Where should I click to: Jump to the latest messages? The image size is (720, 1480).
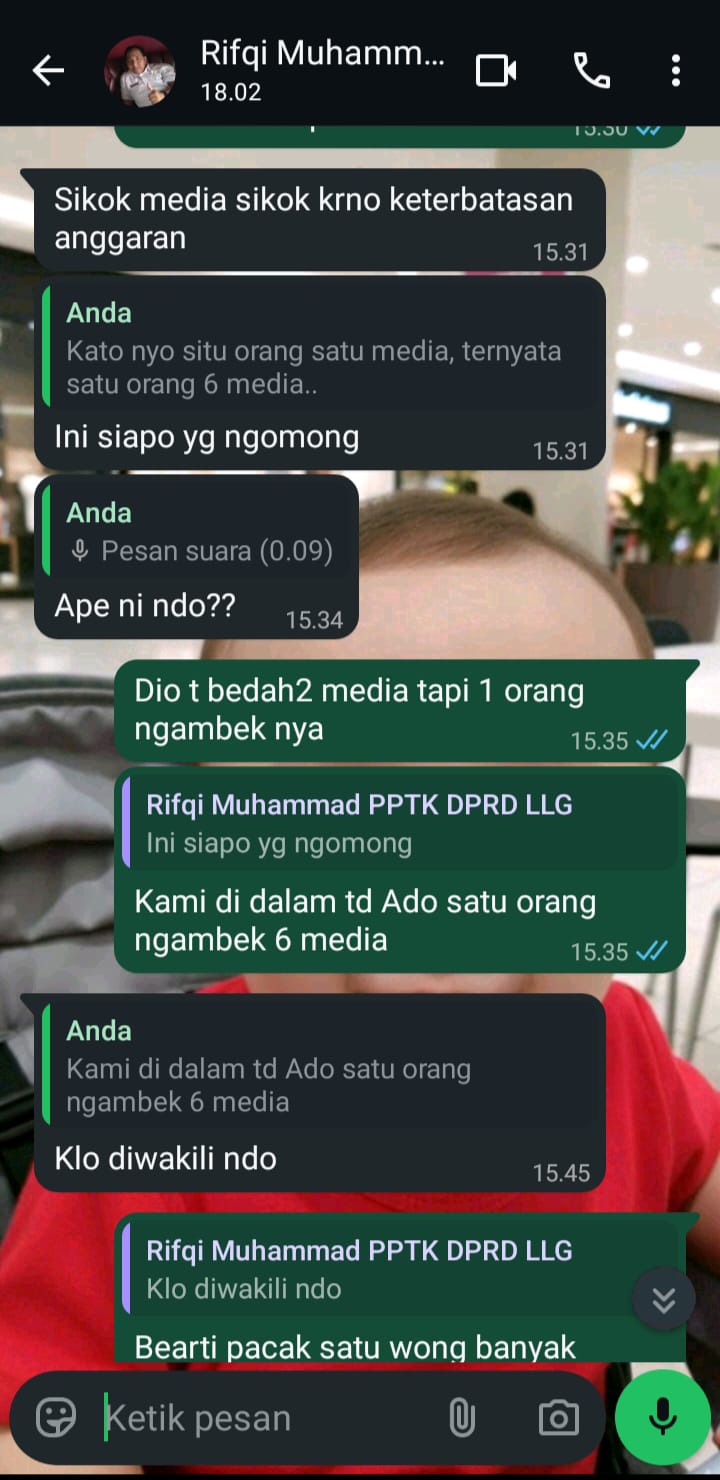pyautogui.click(x=664, y=1300)
